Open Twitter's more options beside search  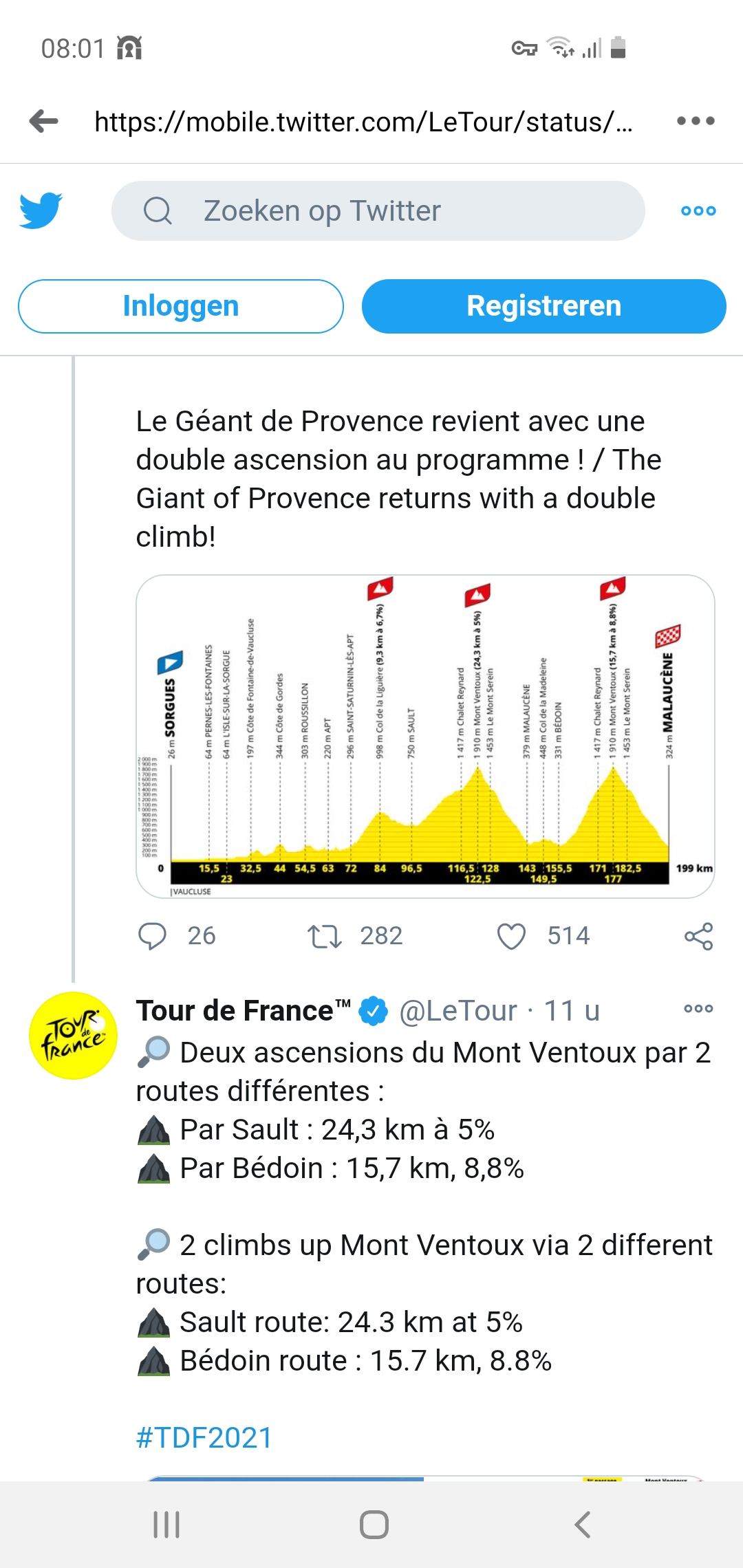698,210
